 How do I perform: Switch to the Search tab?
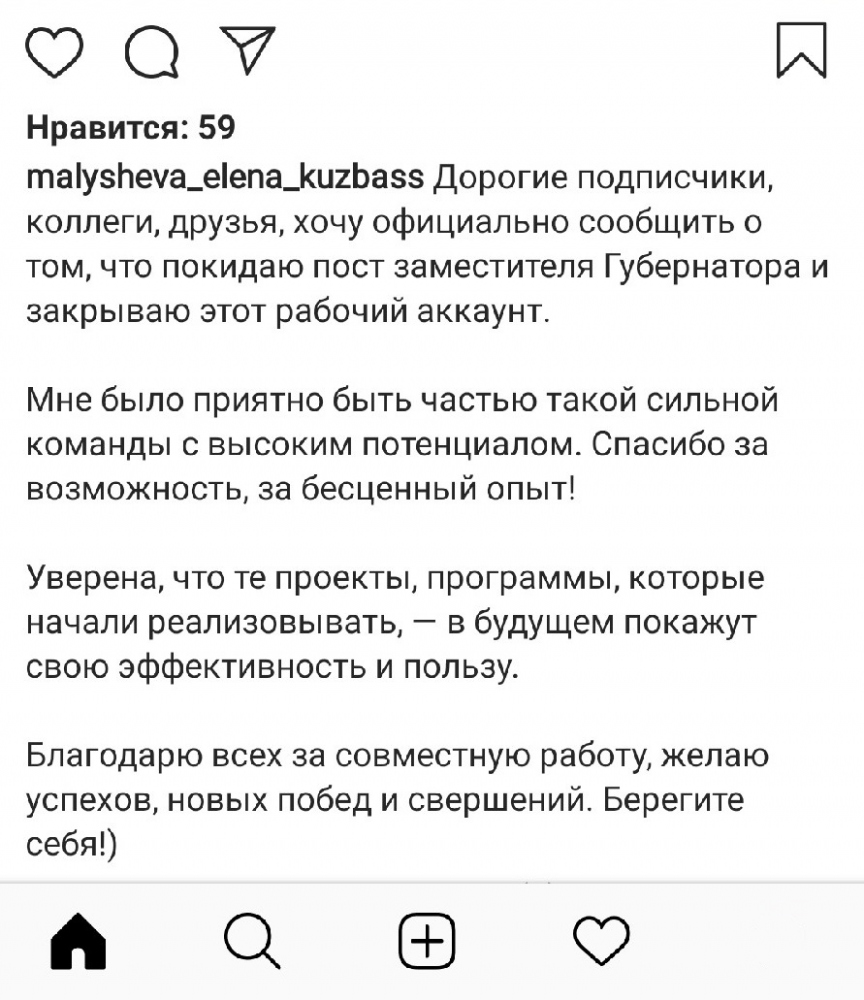tap(252, 940)
